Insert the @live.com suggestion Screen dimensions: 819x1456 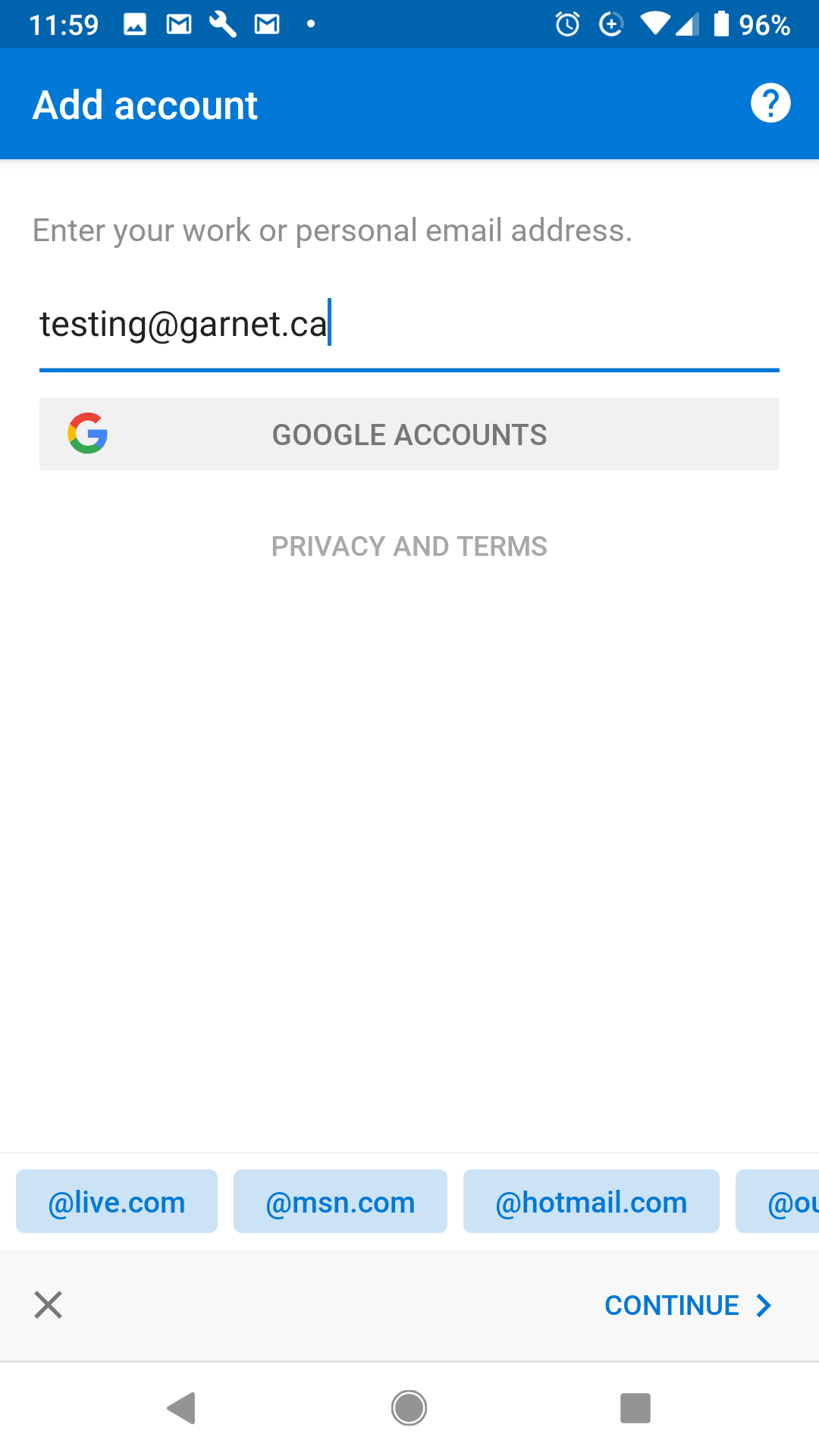[x=115, y=1201]
